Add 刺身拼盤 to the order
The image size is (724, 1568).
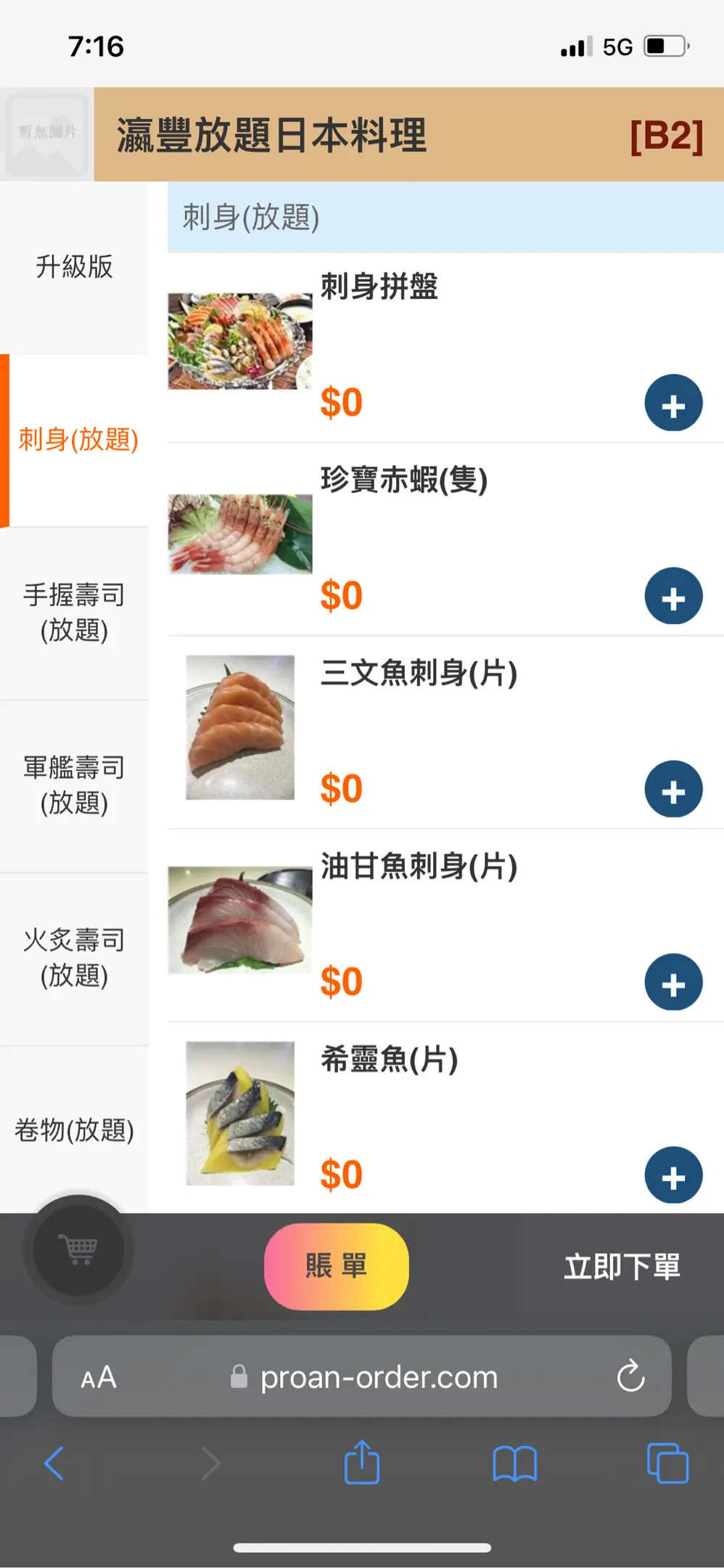tap(673, 403)
